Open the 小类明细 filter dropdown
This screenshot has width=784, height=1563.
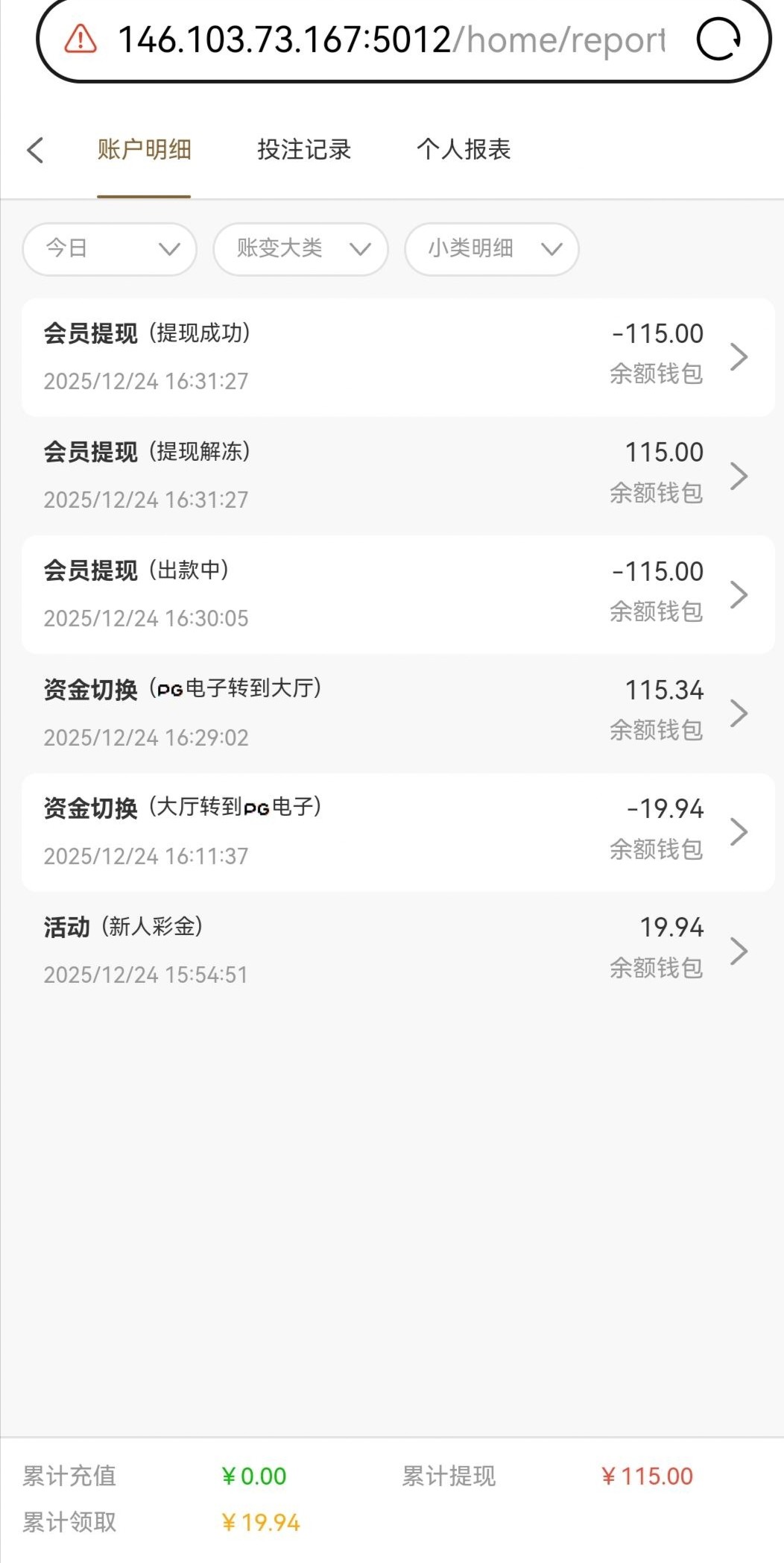tap(491, 249)
